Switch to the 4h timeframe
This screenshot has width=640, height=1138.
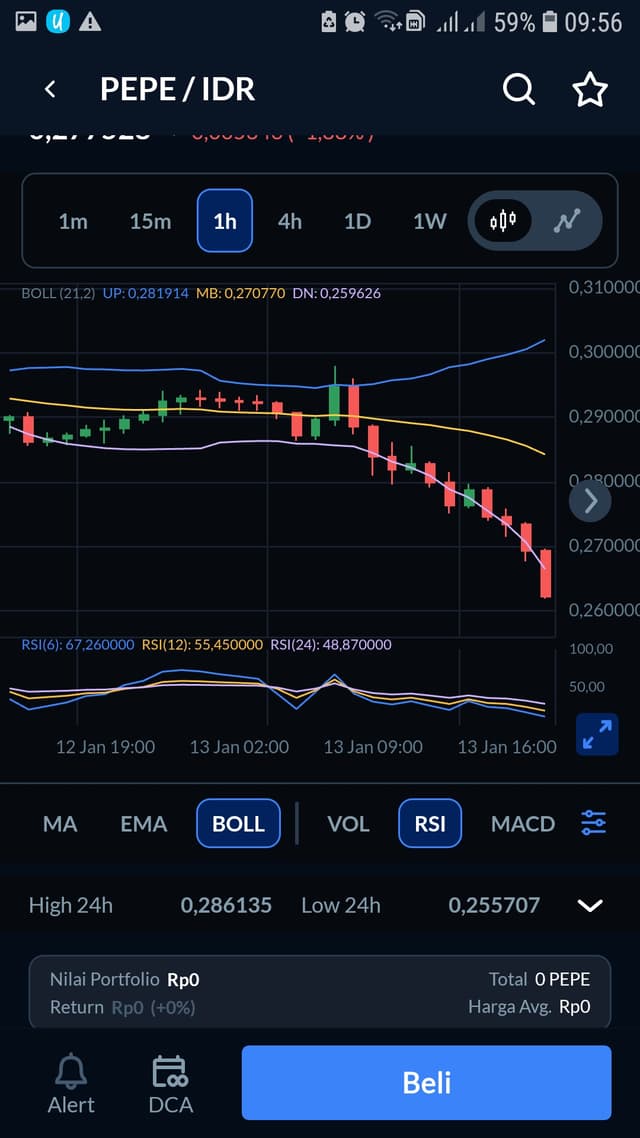pos(290,221)
